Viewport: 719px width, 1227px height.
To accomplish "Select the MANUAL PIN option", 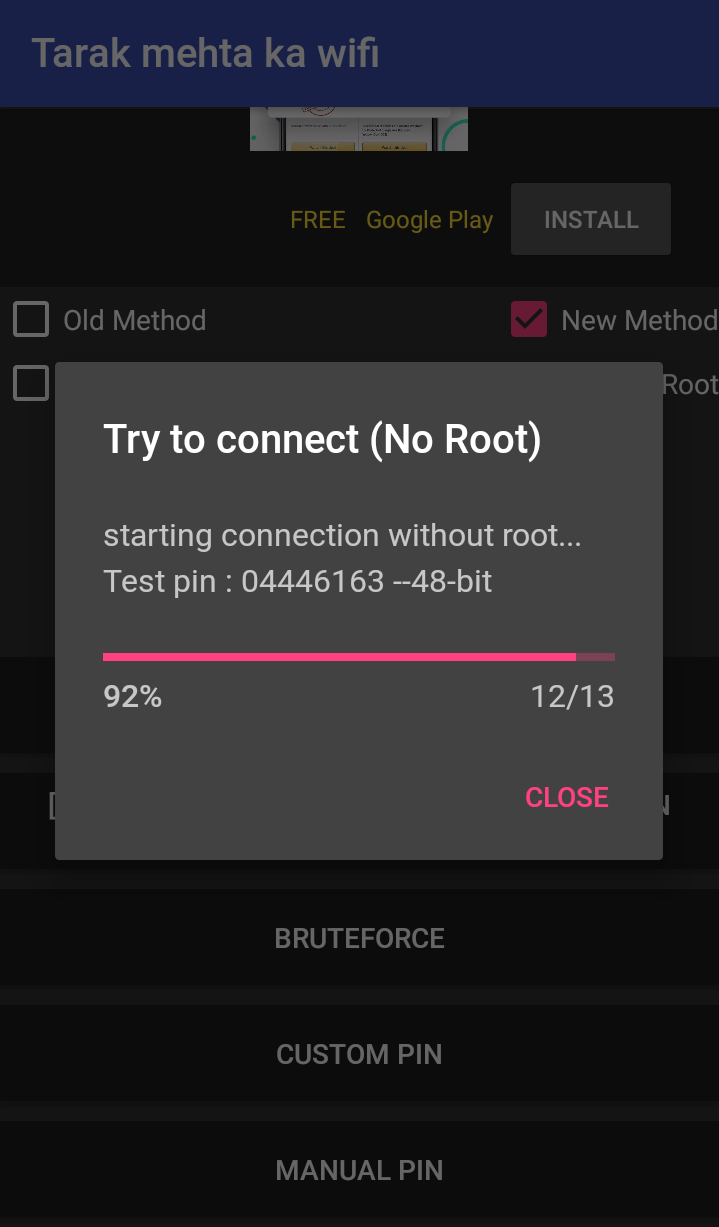I will pos(360,1170).
